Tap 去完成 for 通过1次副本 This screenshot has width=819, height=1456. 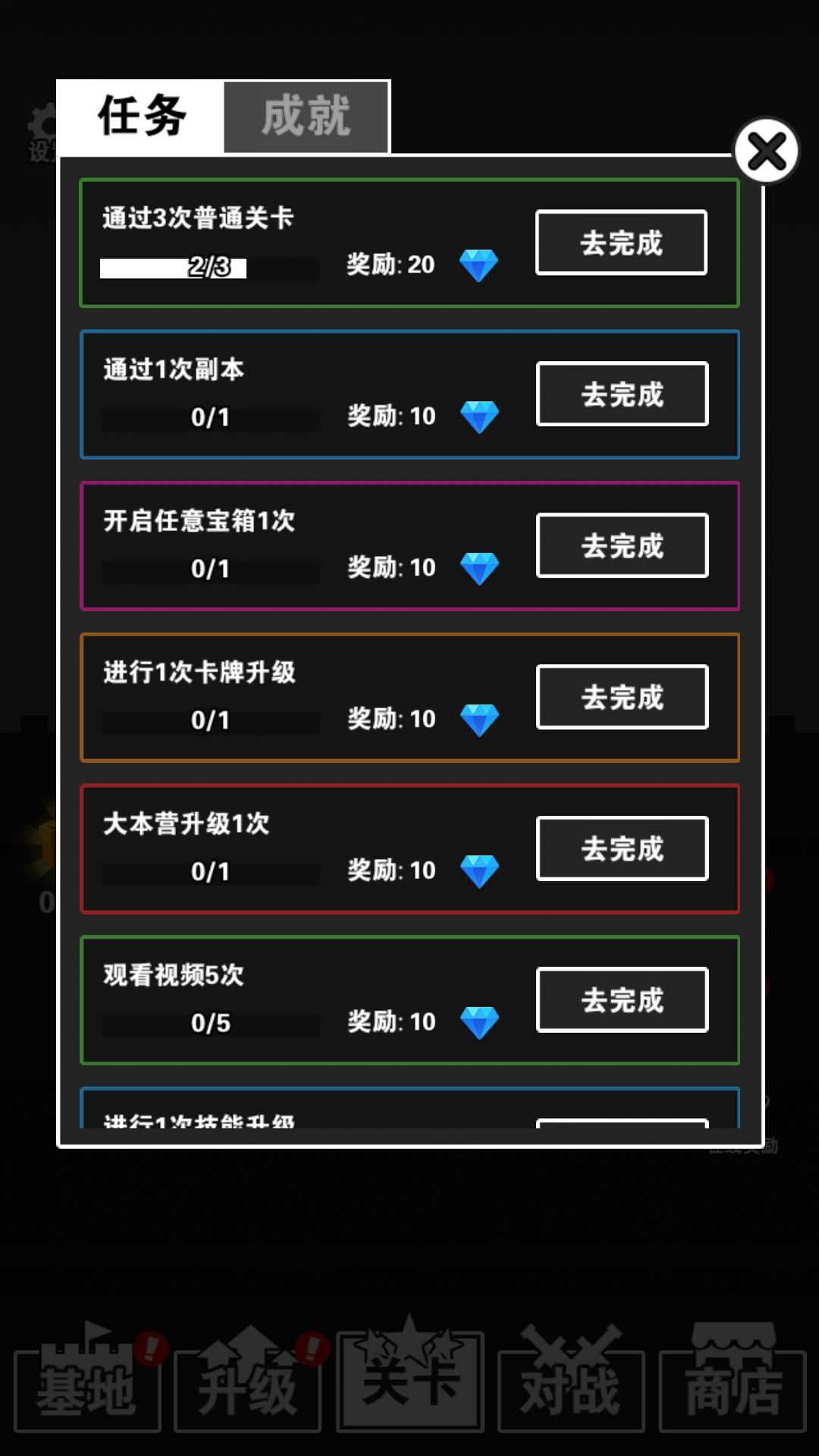point(622,394)
